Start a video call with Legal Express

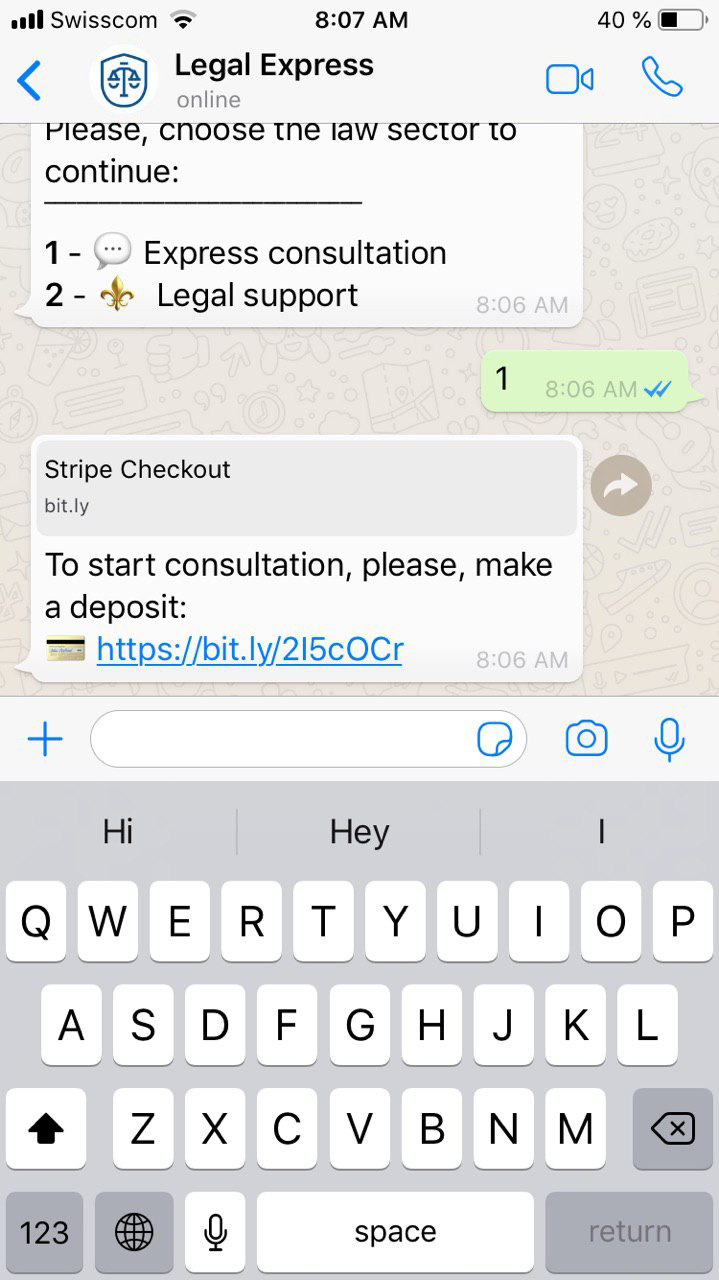pos(569,79)
